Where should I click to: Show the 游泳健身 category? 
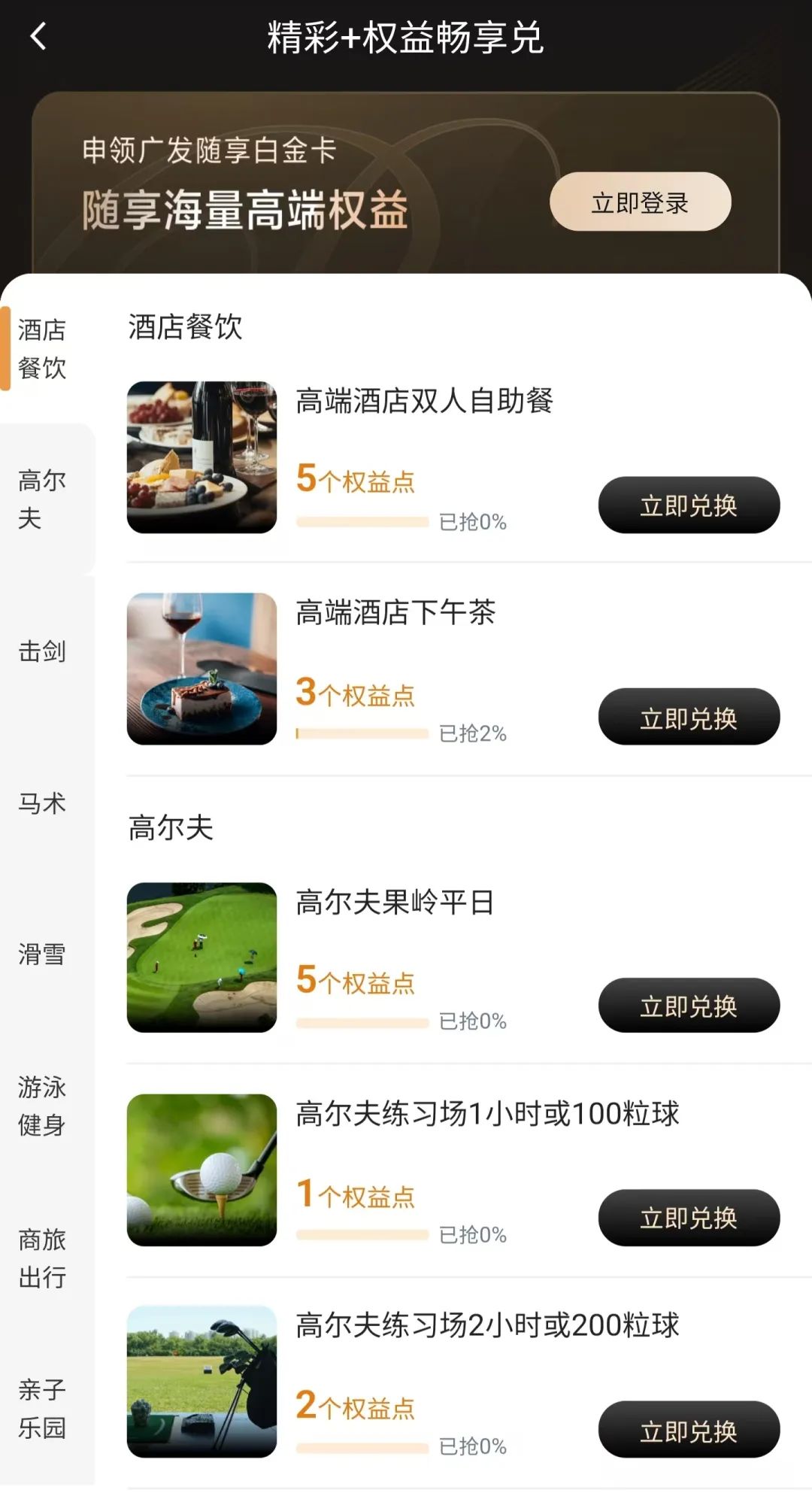[x=42, y=1106]
